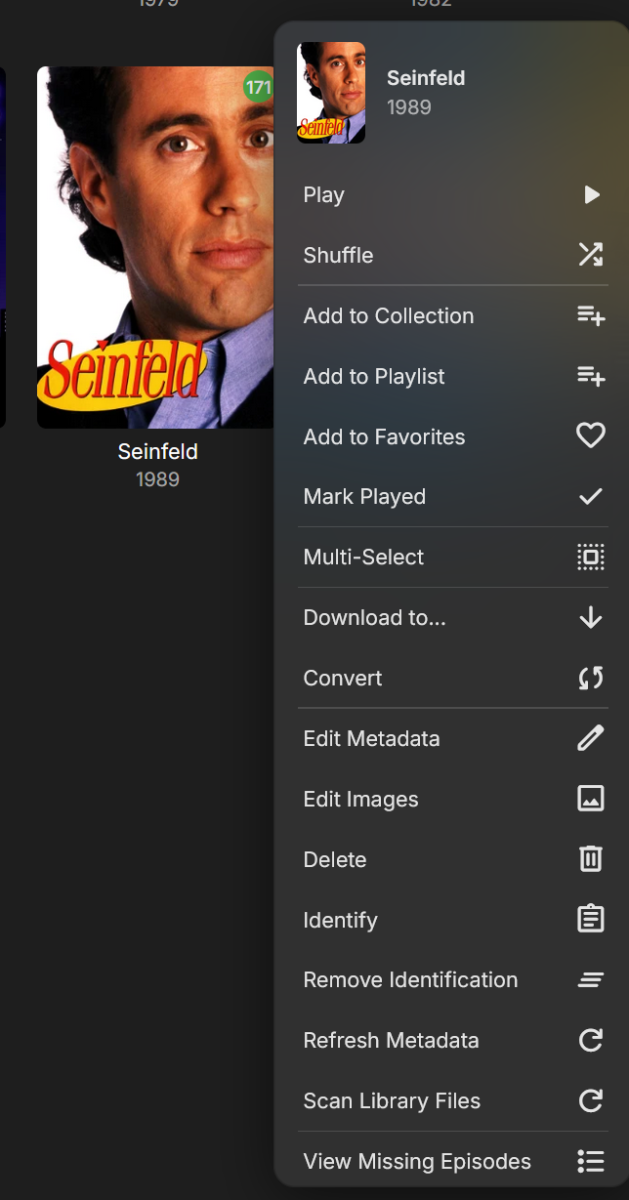Enable Multi-Select mode
Screen dimensions: 629x1200
[x=450, y=557]
